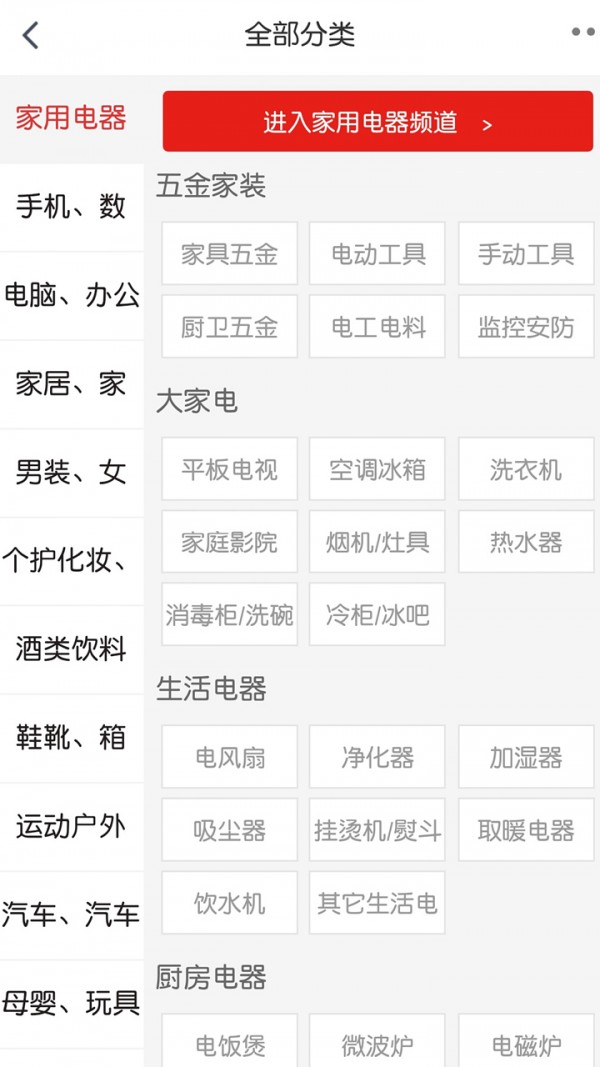Open 空调冰箱 subcategory
600x1067 pixels.
377,470
